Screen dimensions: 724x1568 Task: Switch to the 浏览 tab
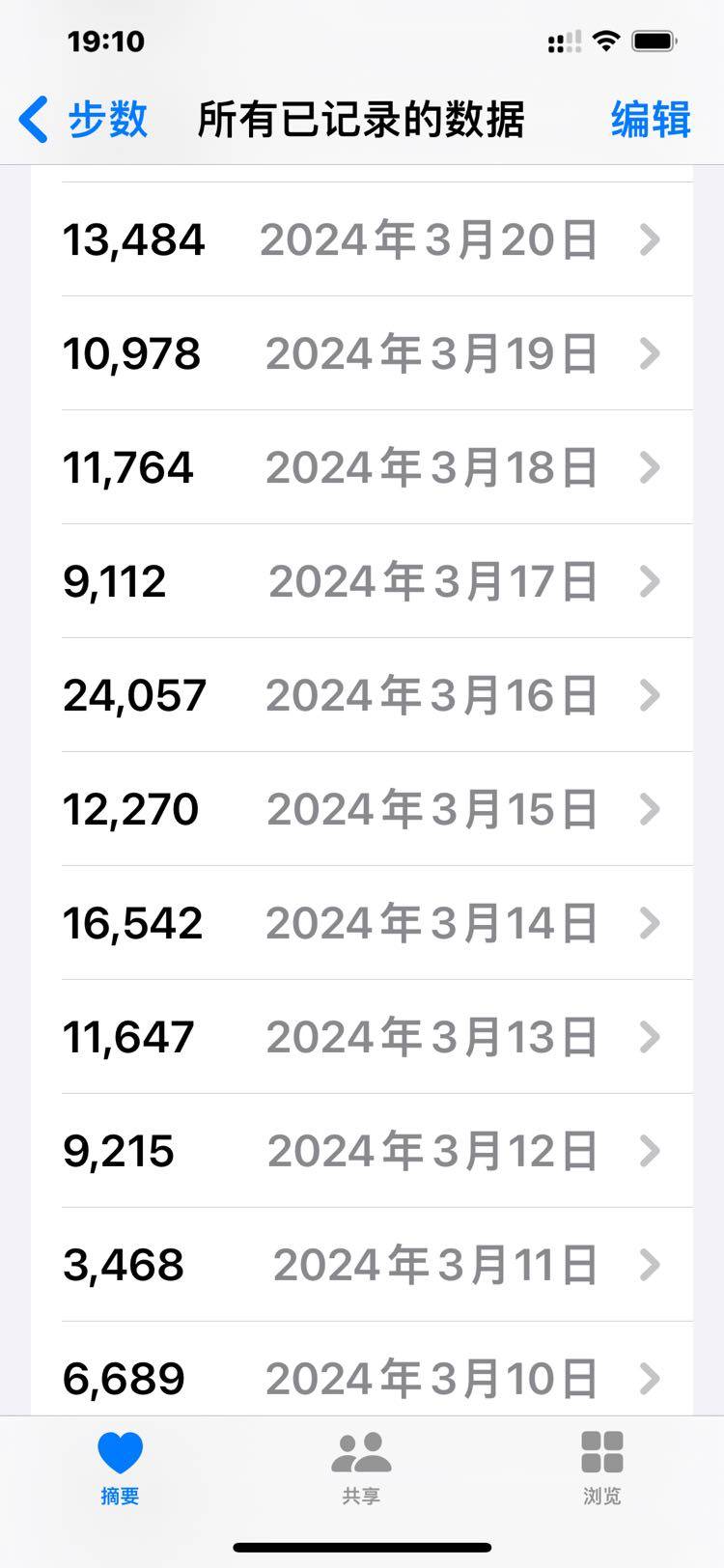(x=602, y=1468)
